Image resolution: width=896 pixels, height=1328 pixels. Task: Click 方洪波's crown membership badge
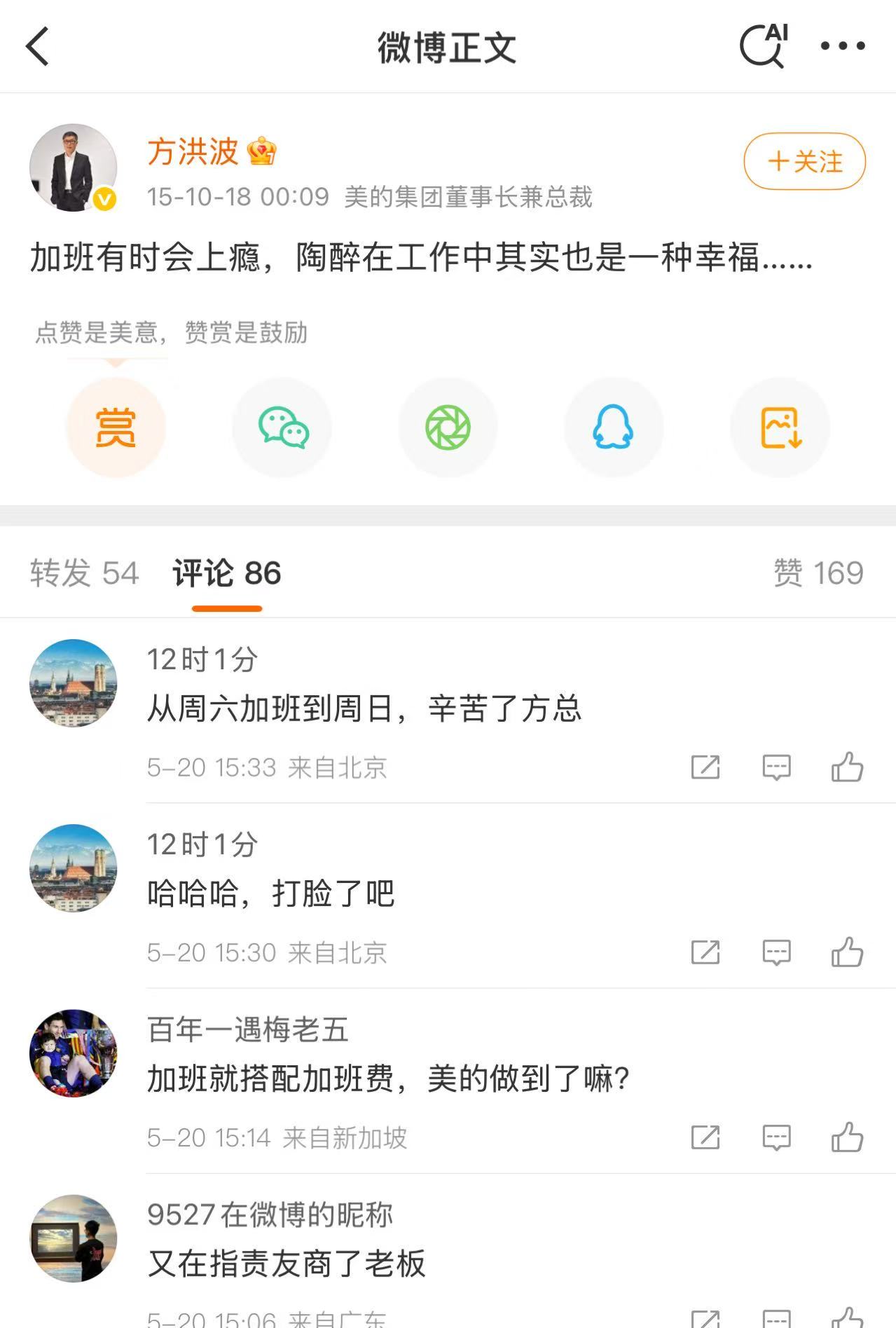[x=262, y=151]
